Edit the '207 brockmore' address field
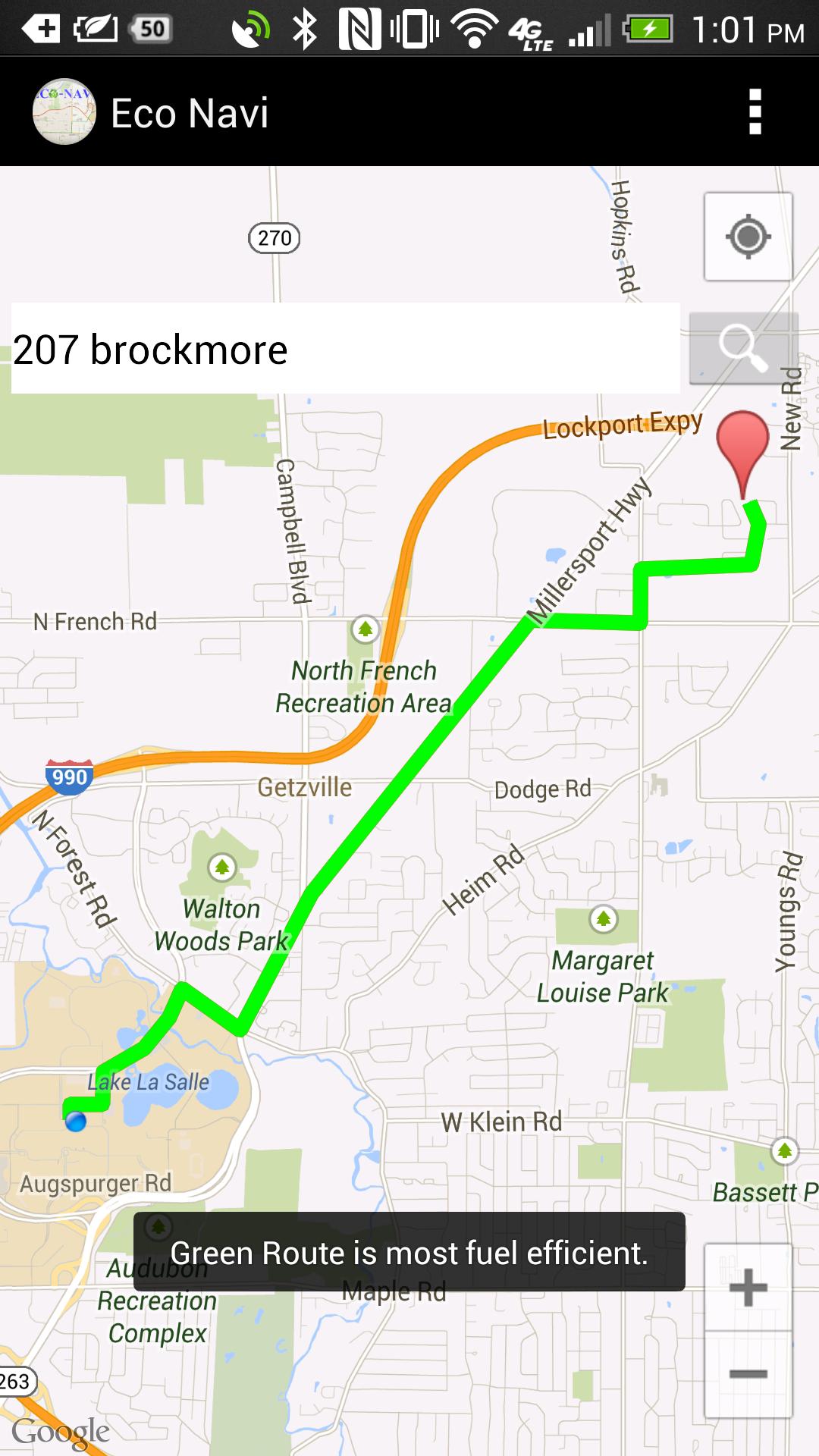 pyautogui.click(x=345, y=349)
